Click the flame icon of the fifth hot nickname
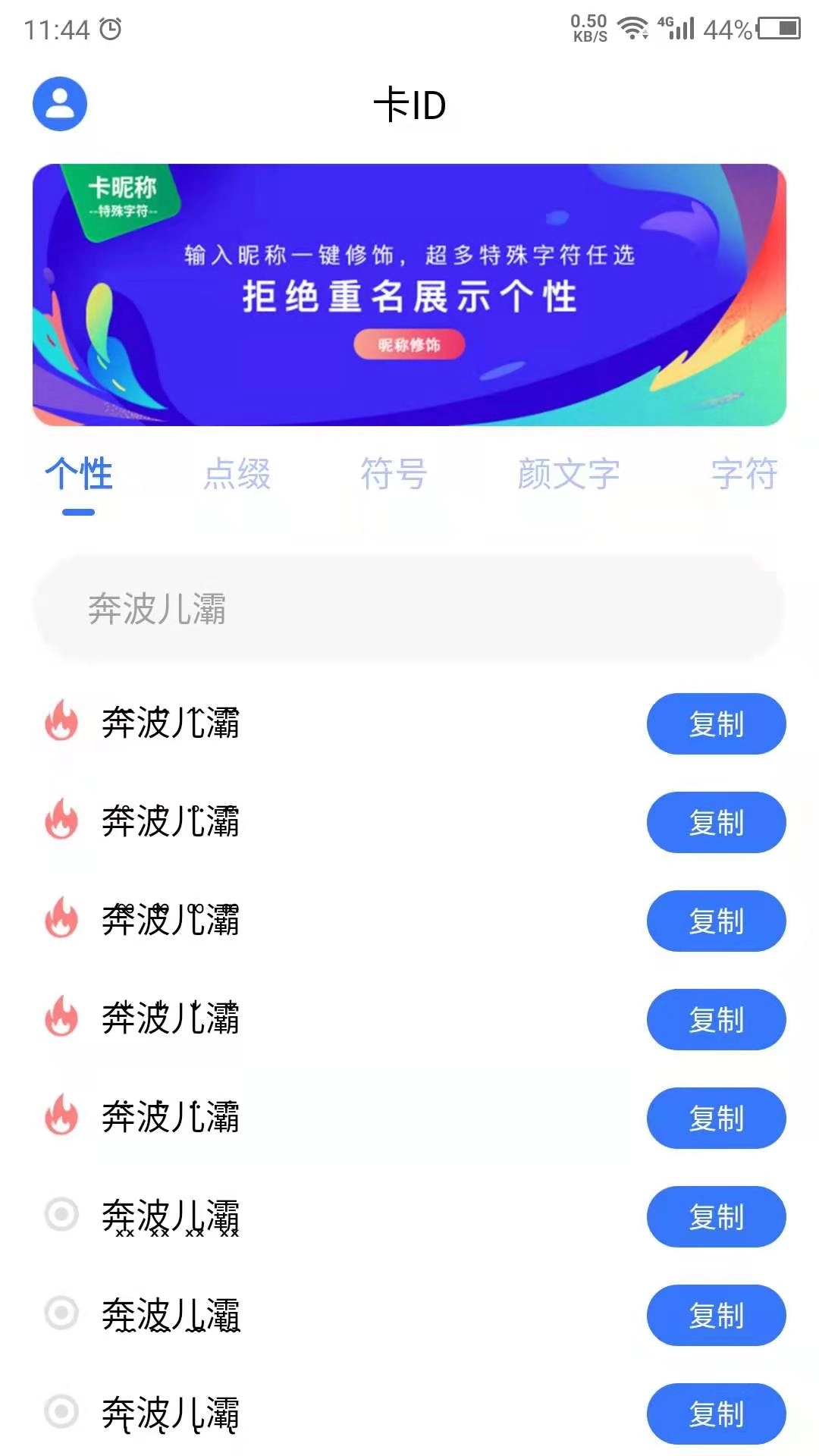The image size is (819, 1456). click(x=60, y=1117)
